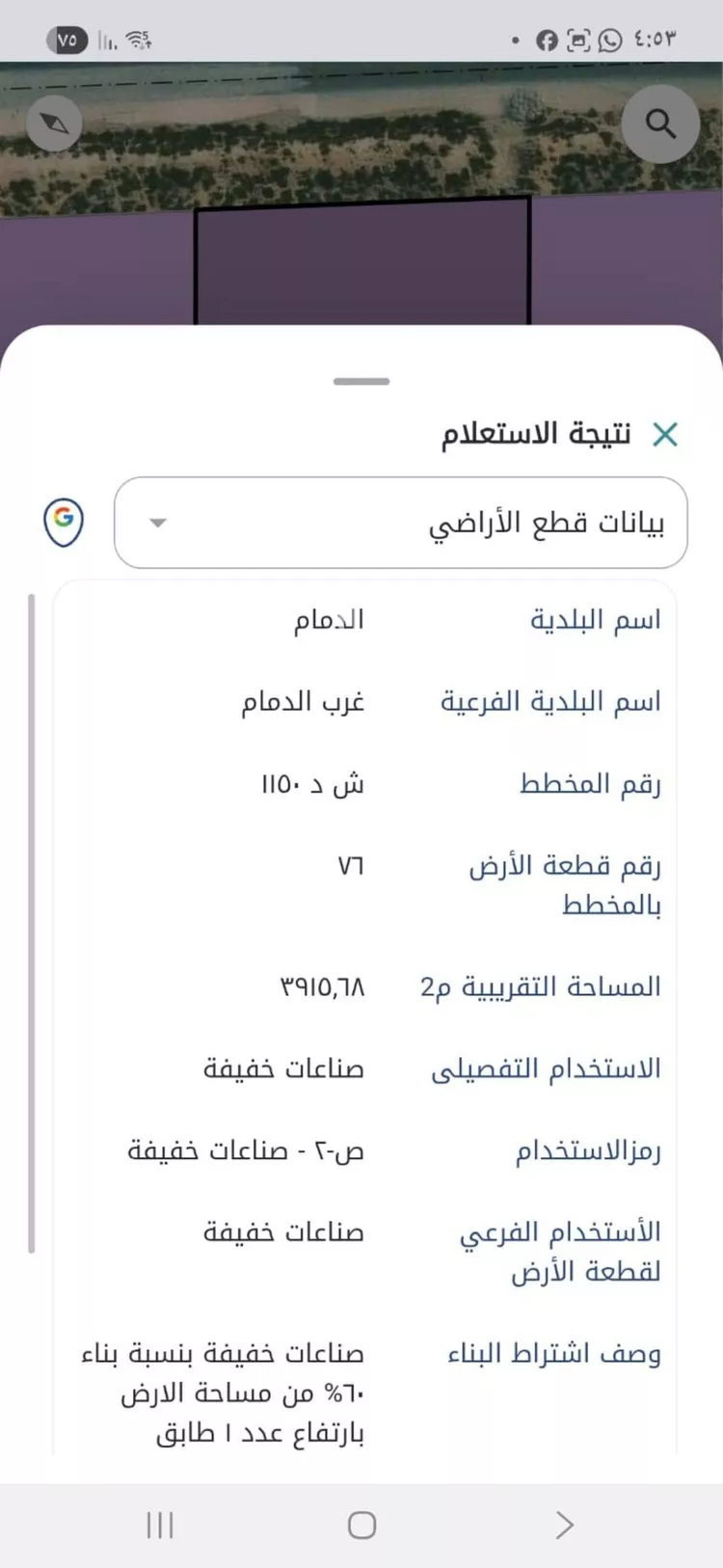Tap the compass orientation button

click(54, 123)
